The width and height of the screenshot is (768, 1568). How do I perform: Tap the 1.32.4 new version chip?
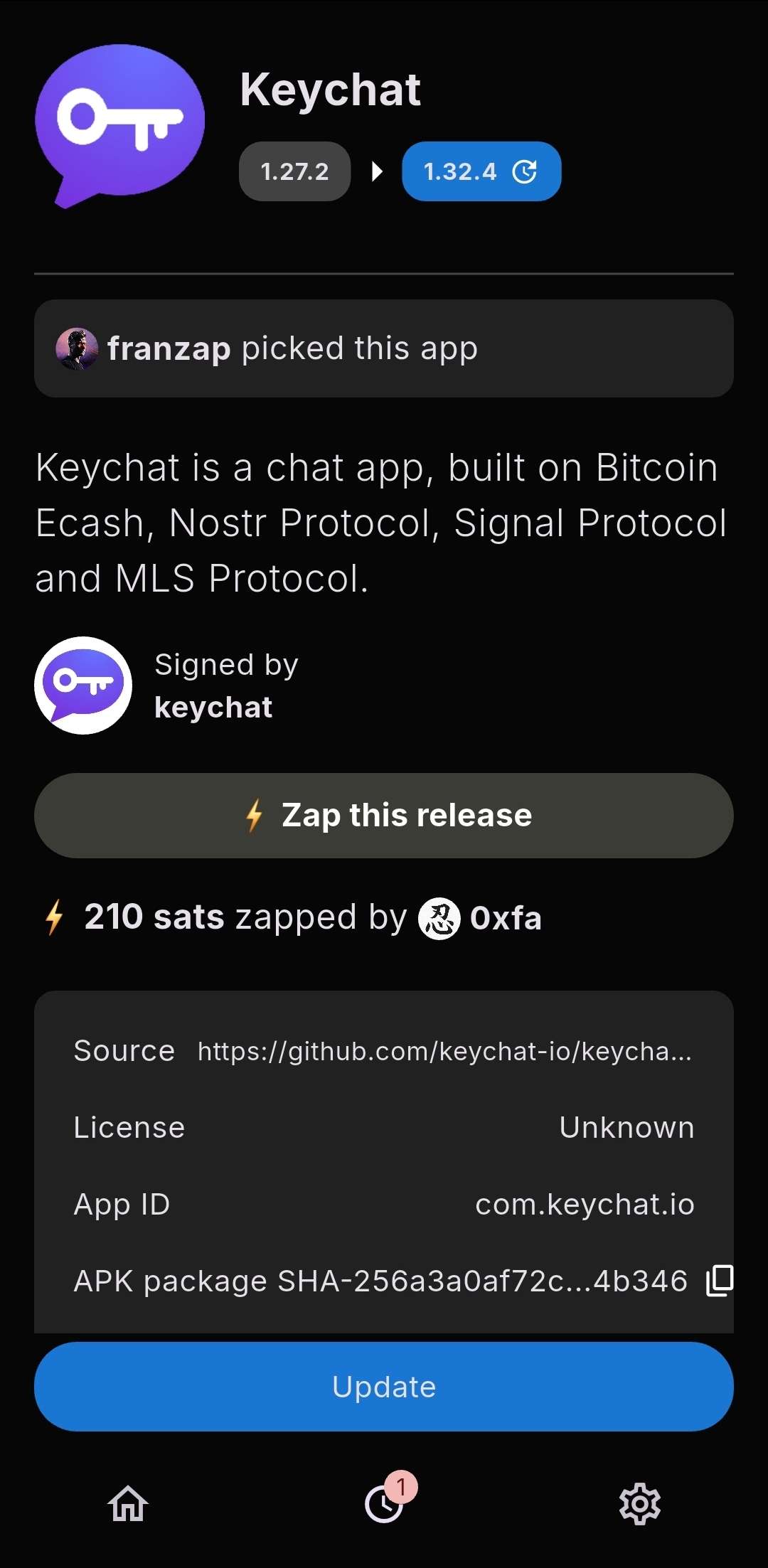(481, 171)
